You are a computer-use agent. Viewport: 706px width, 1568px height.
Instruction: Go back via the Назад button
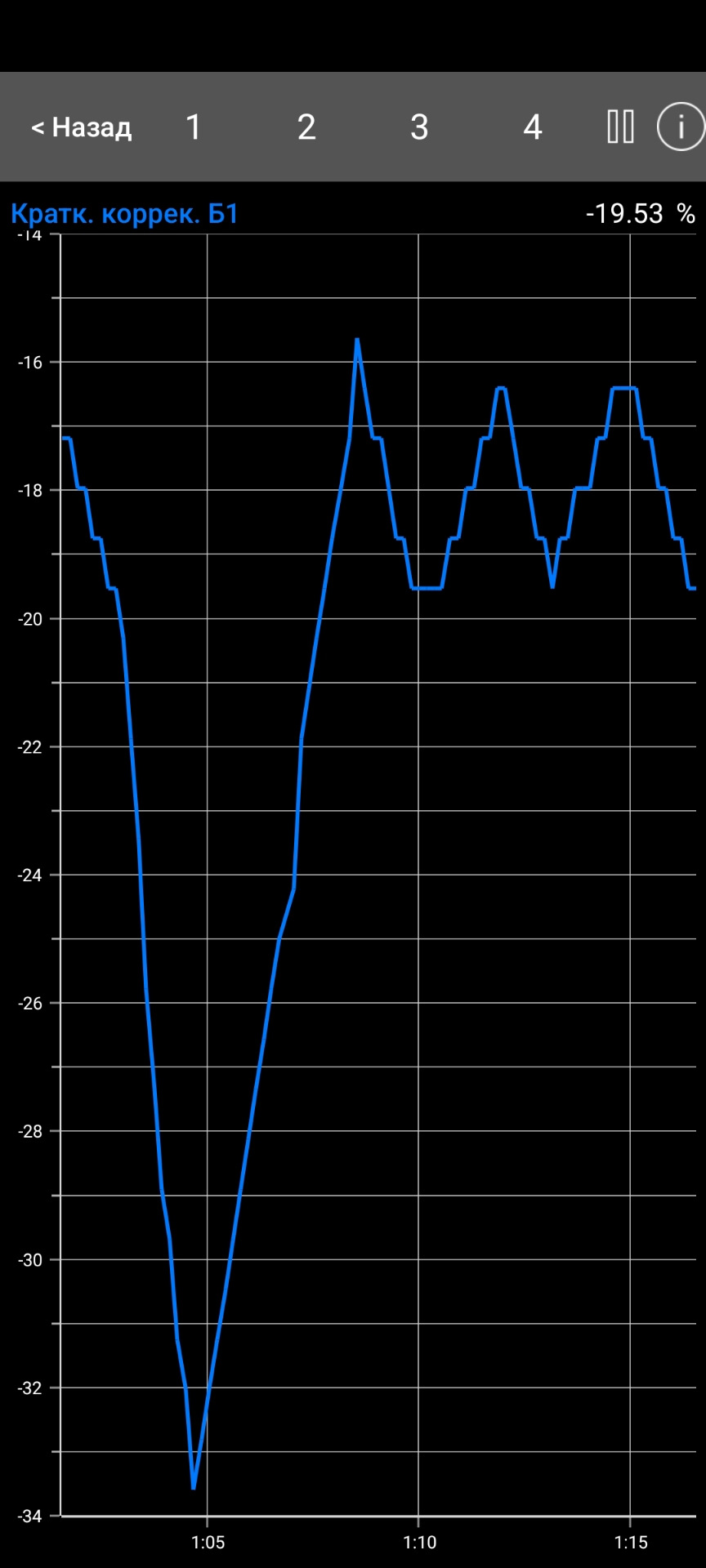point(81,127)
